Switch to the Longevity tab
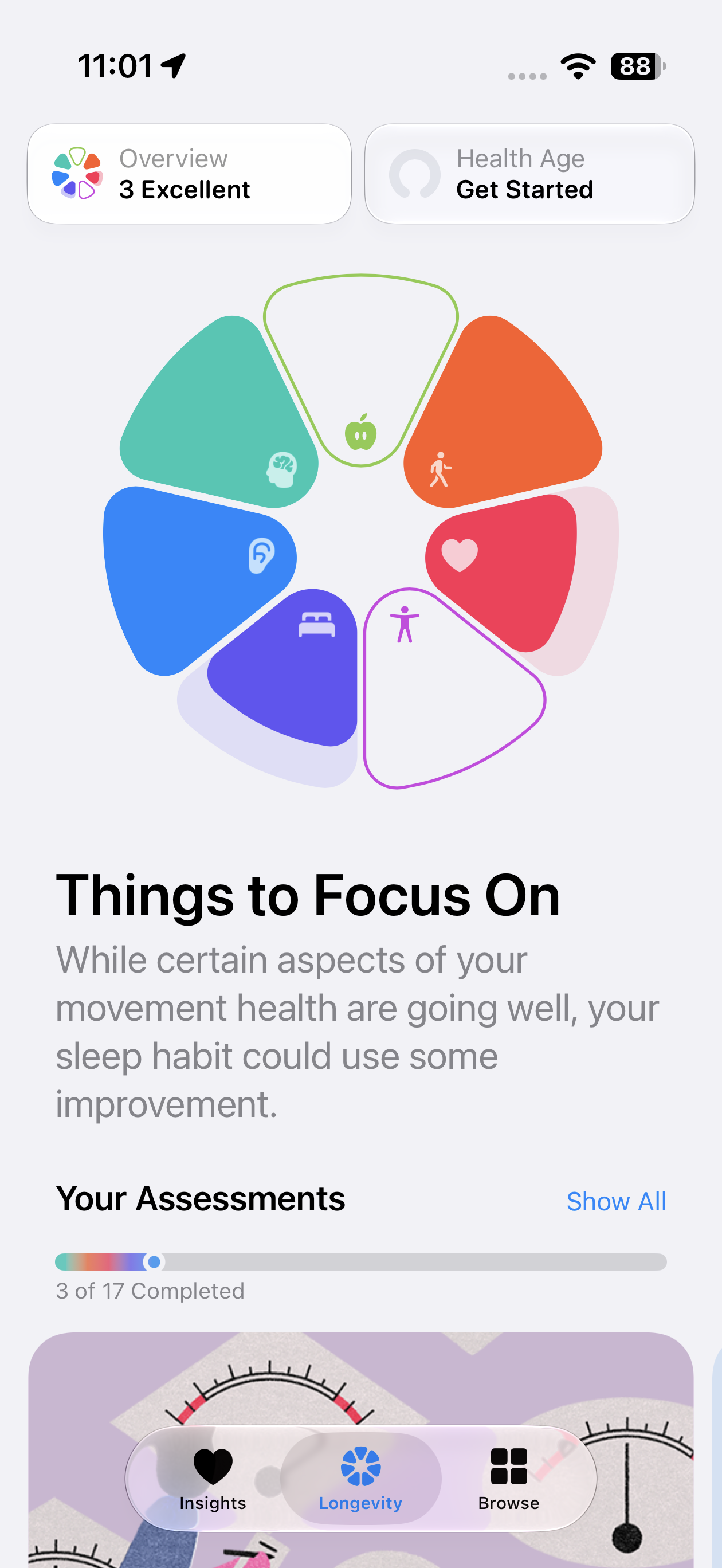 click(360, 1479)
